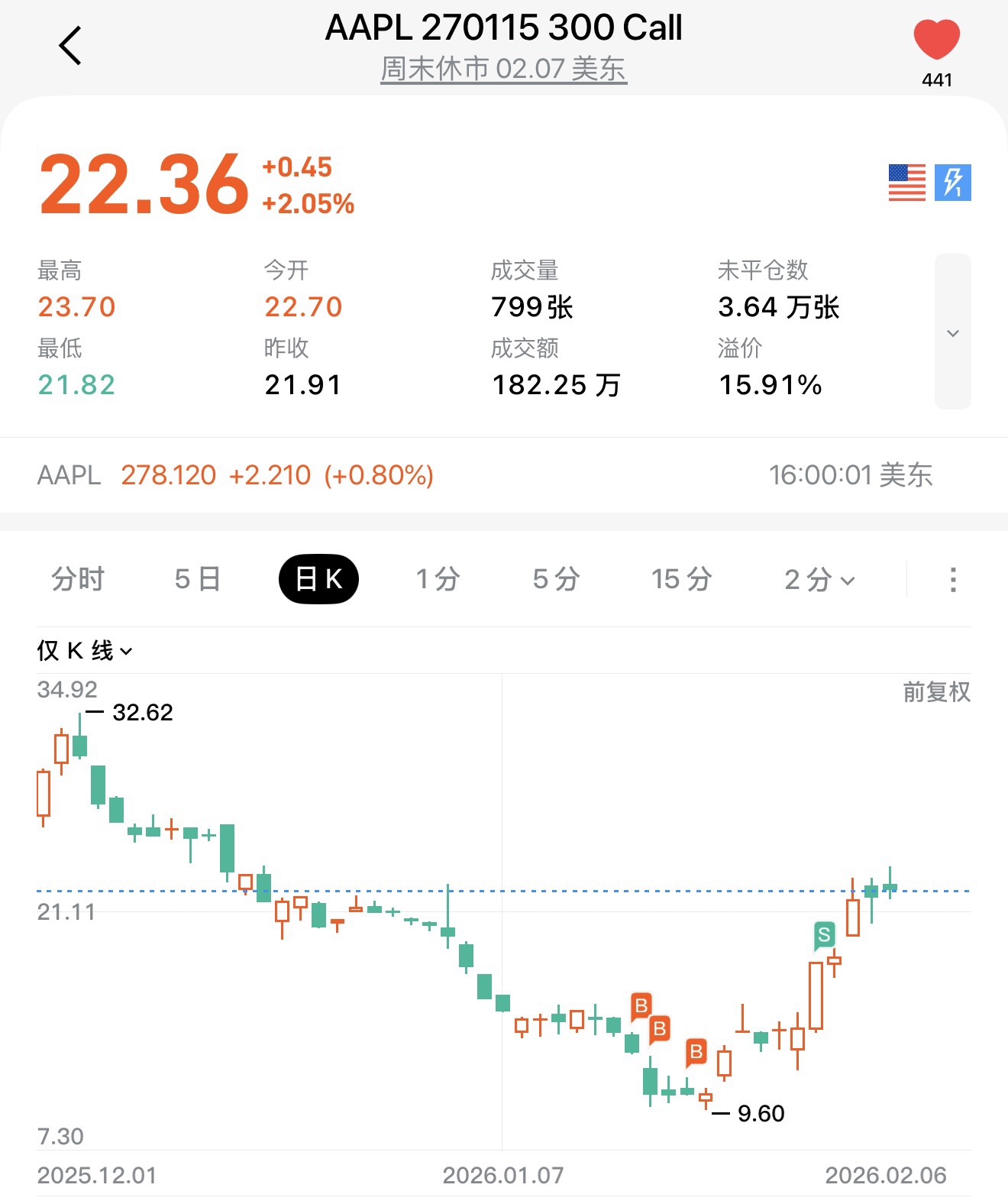
Task: Select the 日K chart tab
Action: pyautogui.click(x=318, y=579)
